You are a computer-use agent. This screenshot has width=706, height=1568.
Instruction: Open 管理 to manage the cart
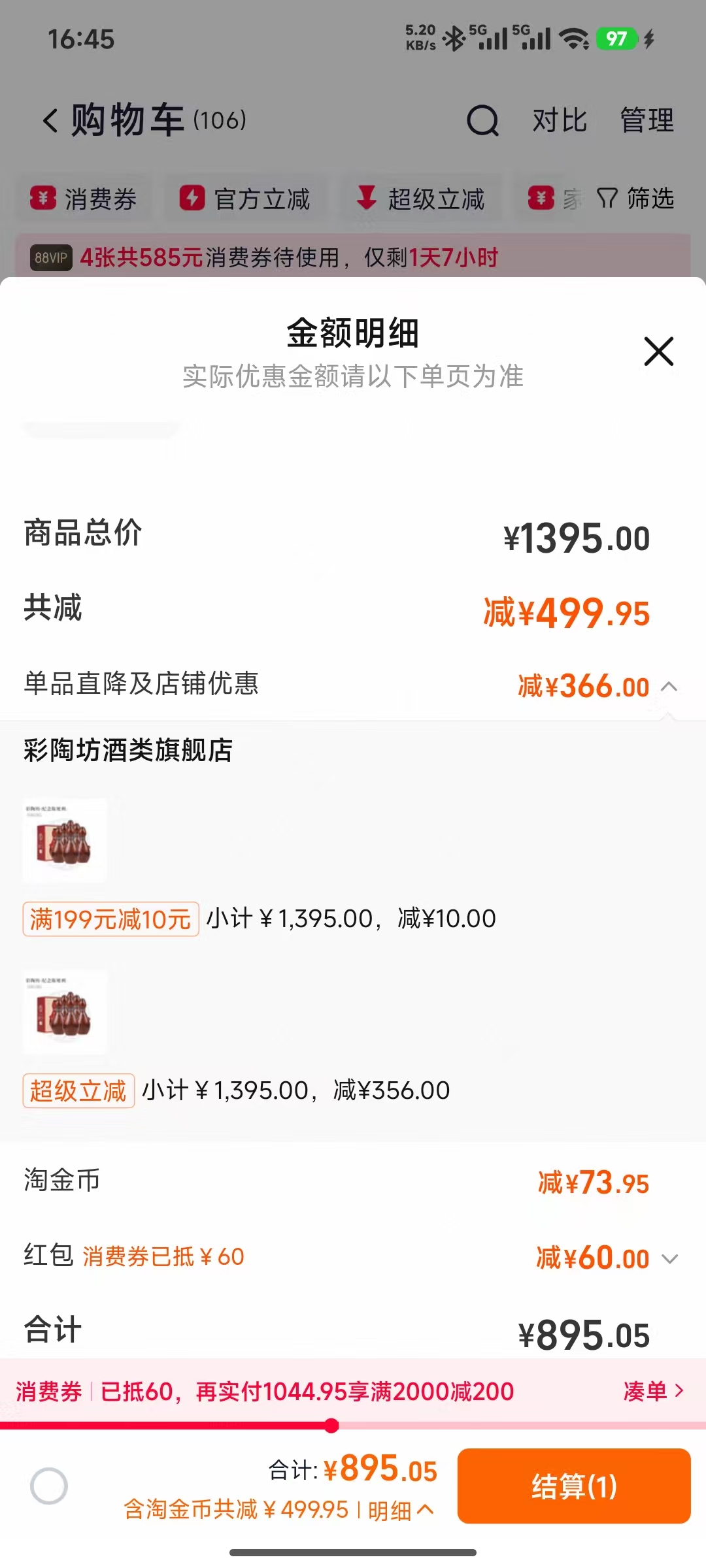pyautogui.click(x=647, y=120)
